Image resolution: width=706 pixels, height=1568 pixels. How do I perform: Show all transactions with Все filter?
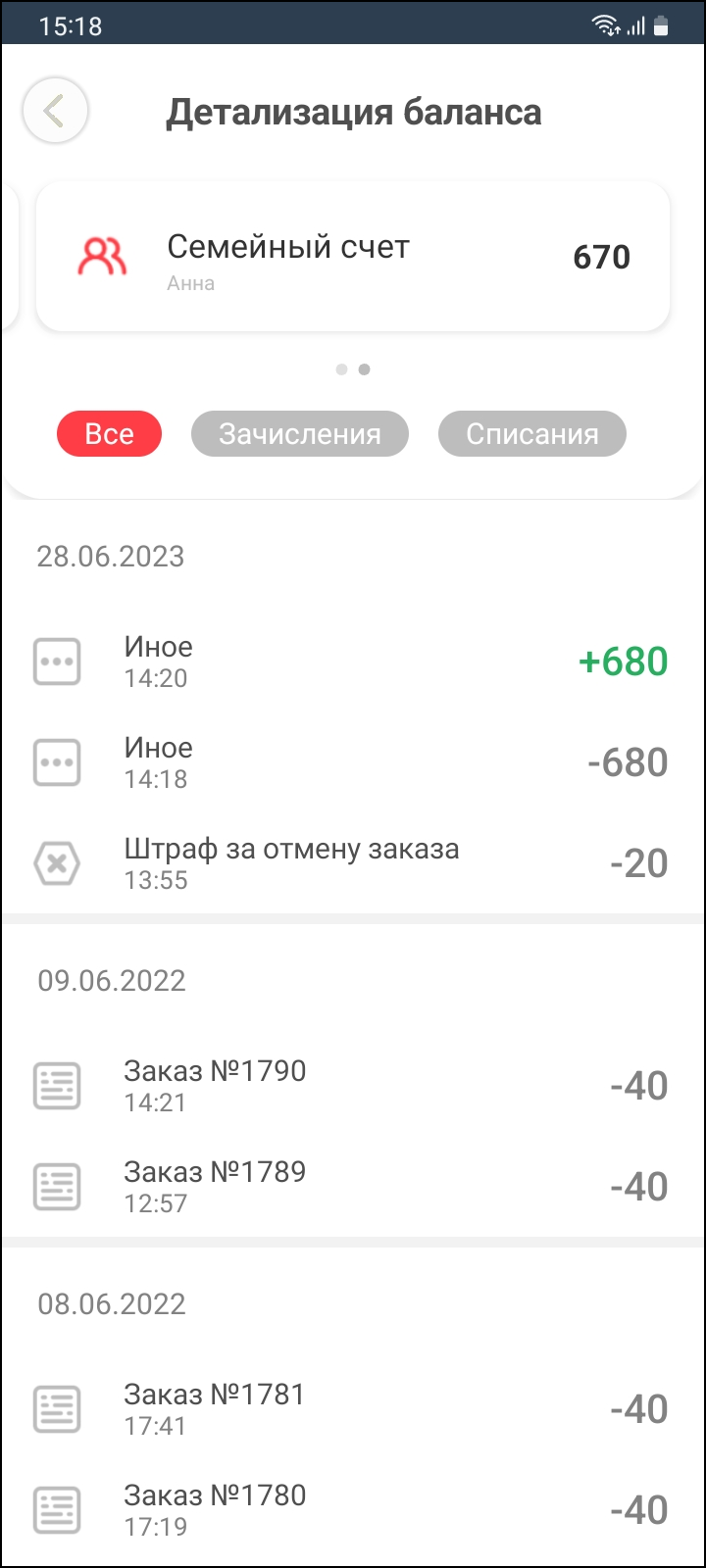(x=109, y=434)
